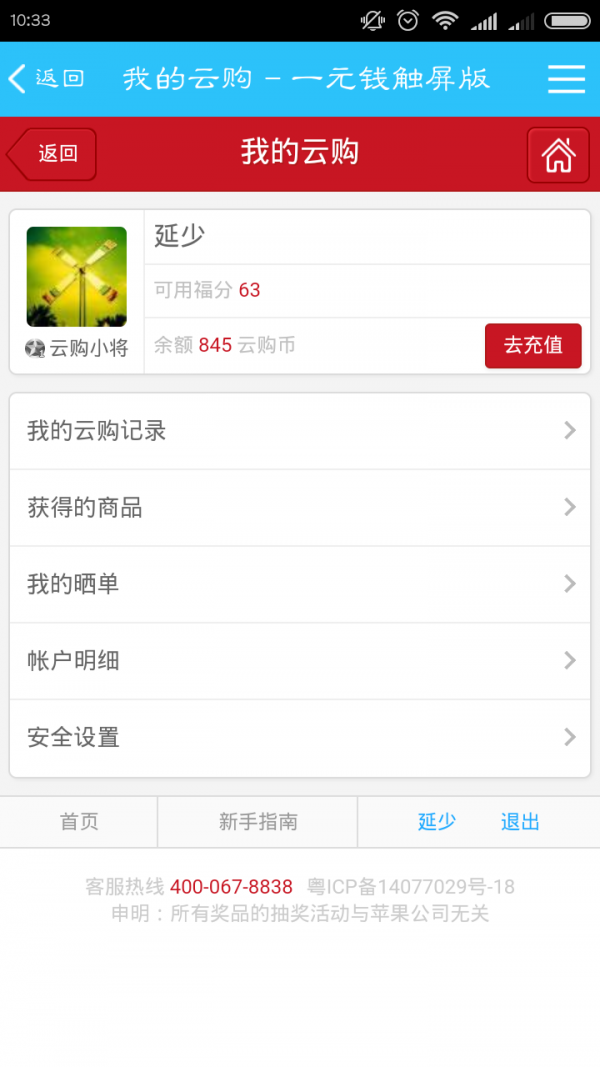600x1067 pixels.
Task: Open 我的云购记录
Action: tap(300, 431)
